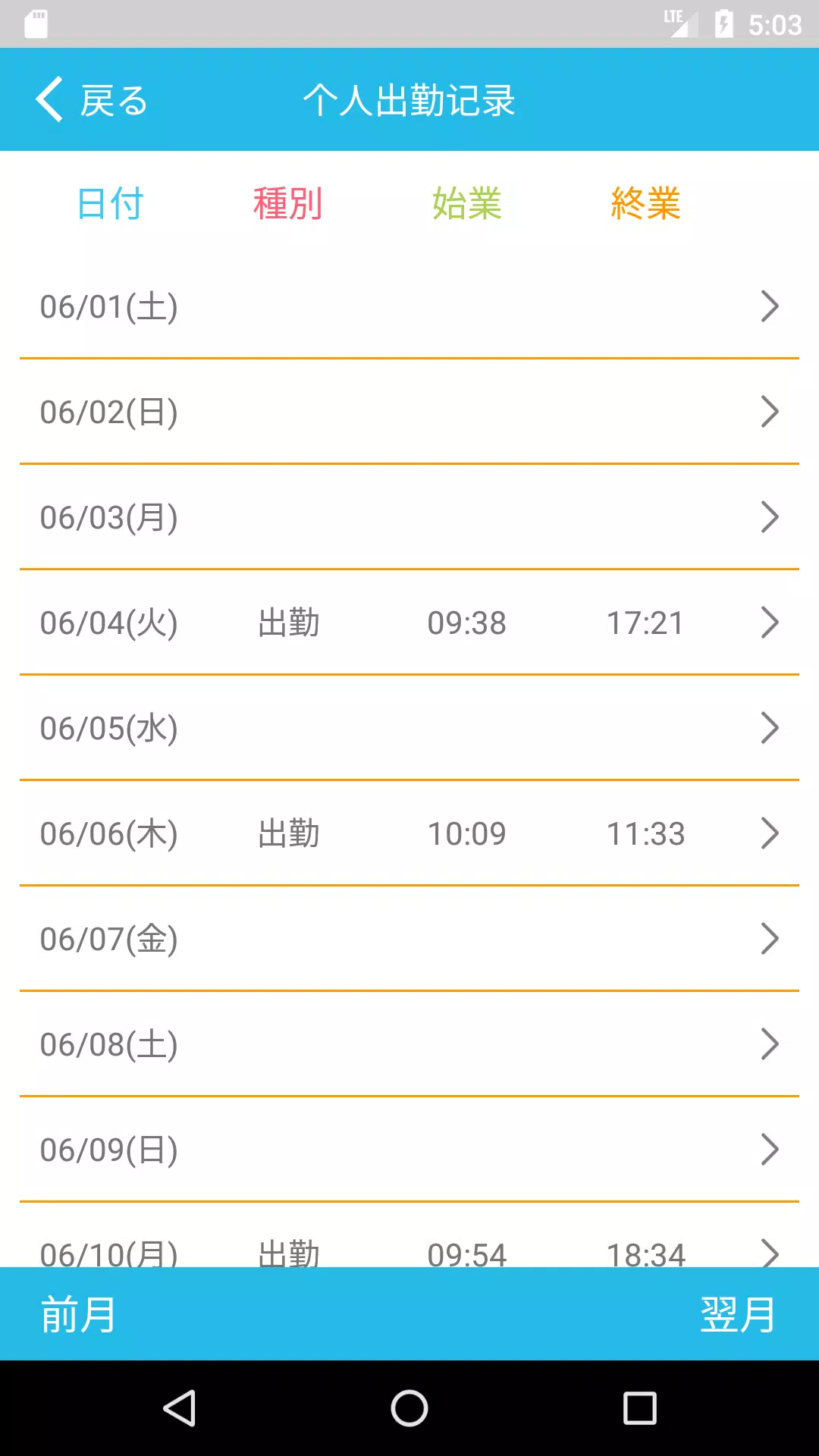This screenshot has width=819, height=1456.
Task: Go back with the 戻る button
Action: (92, 100)
